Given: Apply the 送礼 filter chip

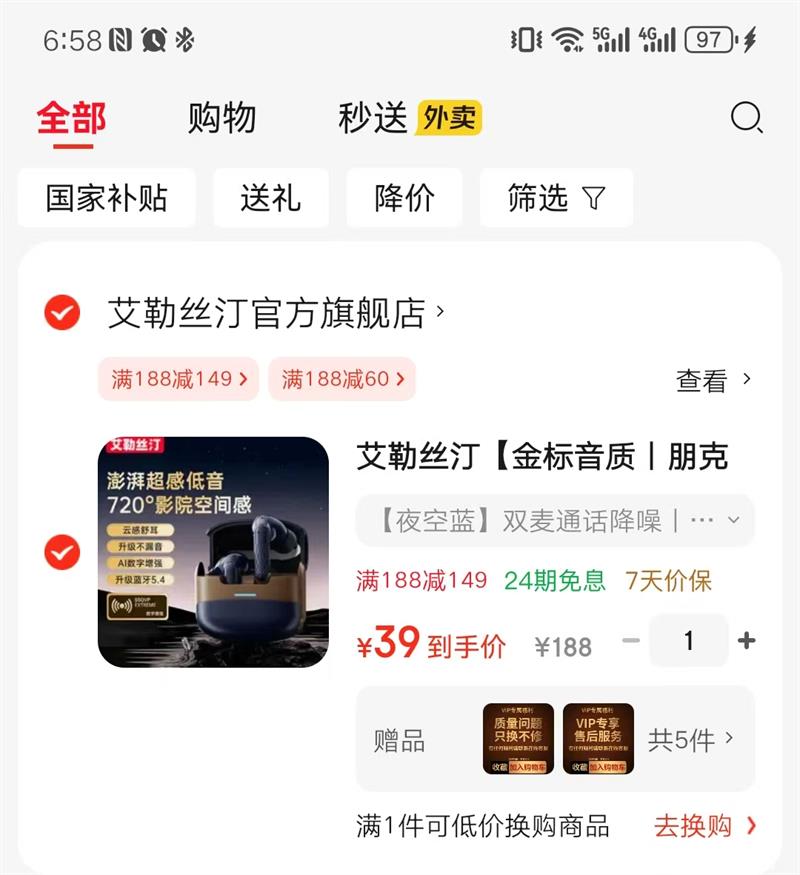Looking at the screenshot, I should tap(271, 198).
